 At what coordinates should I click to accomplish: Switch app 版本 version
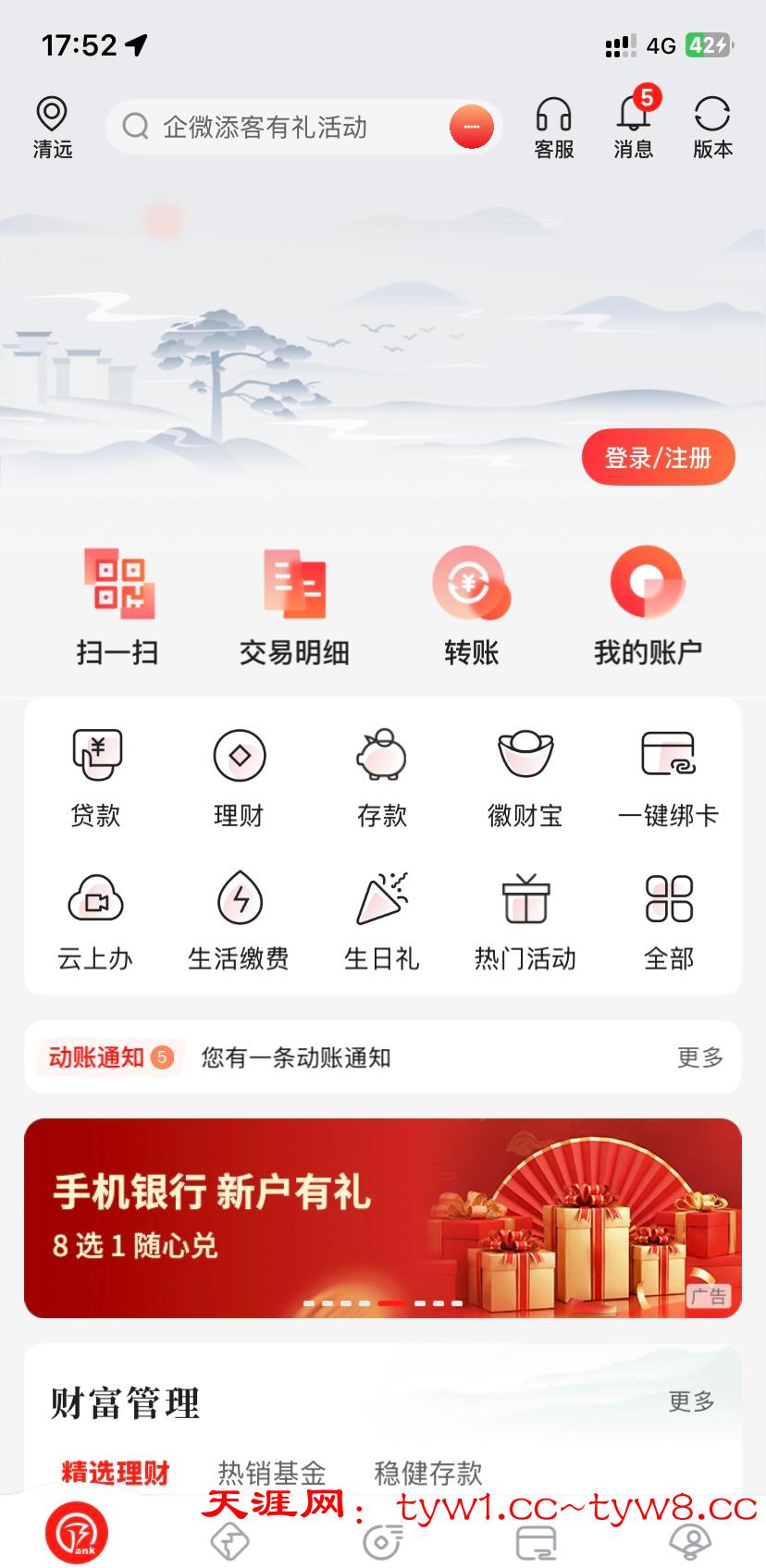pyautogui.click(x=712, y=128)
